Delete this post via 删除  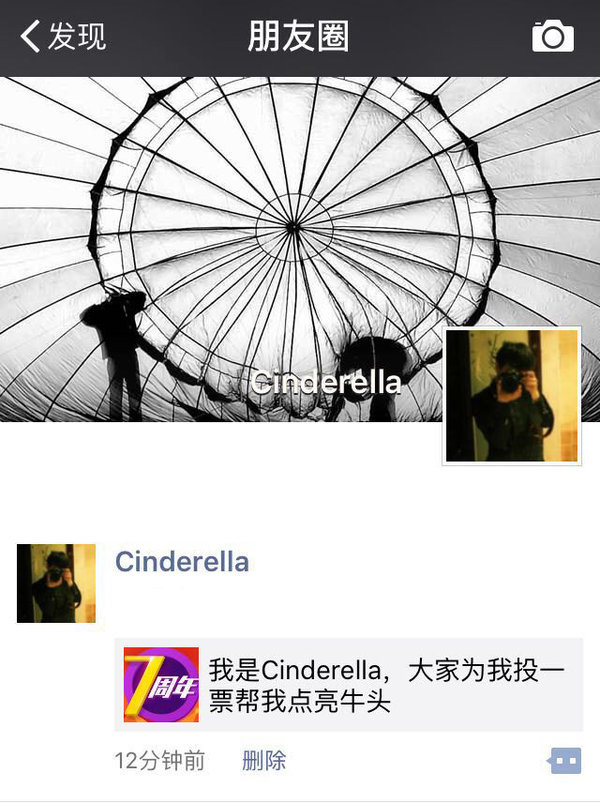264,761
